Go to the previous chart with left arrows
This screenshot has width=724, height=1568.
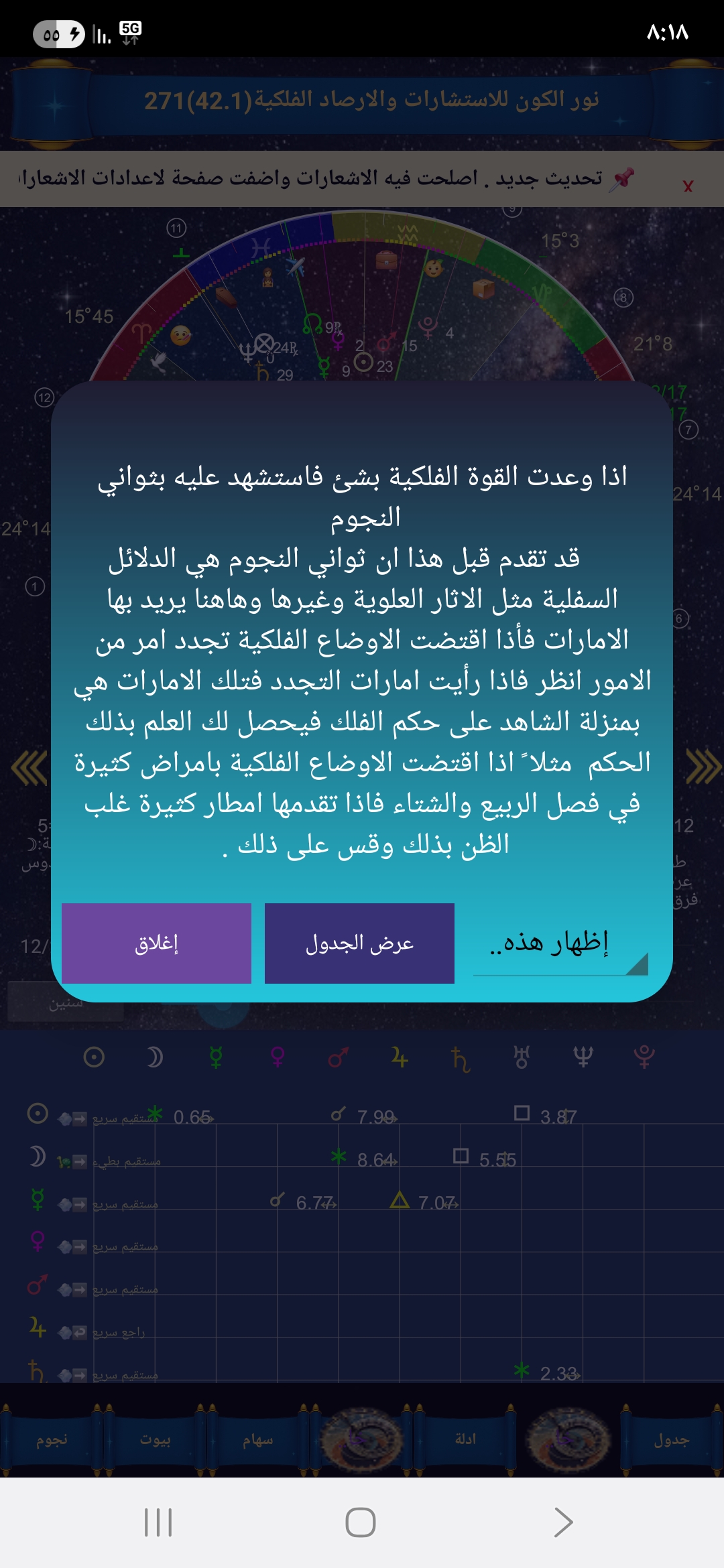tap(29, 767)
